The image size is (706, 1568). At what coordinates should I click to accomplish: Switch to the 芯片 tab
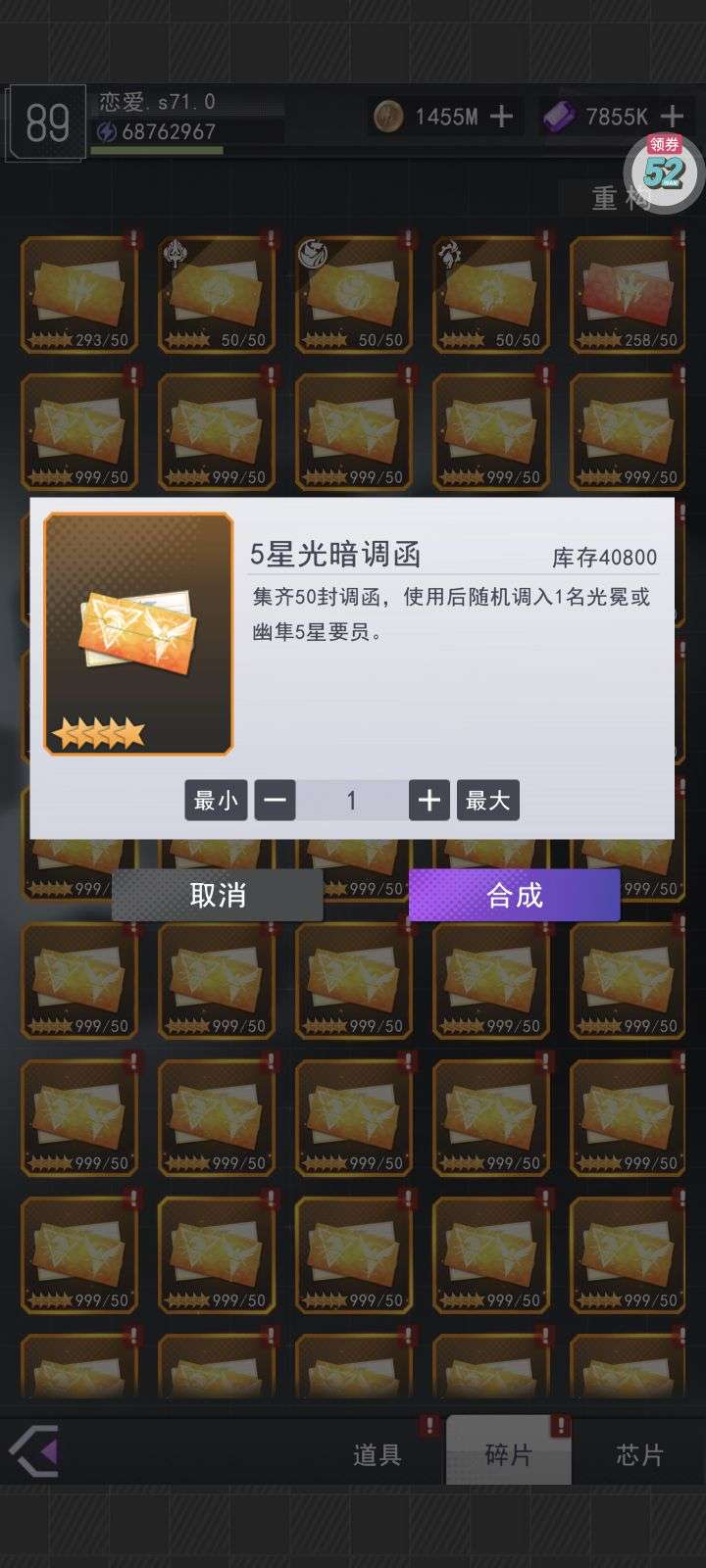[639, 1454]
